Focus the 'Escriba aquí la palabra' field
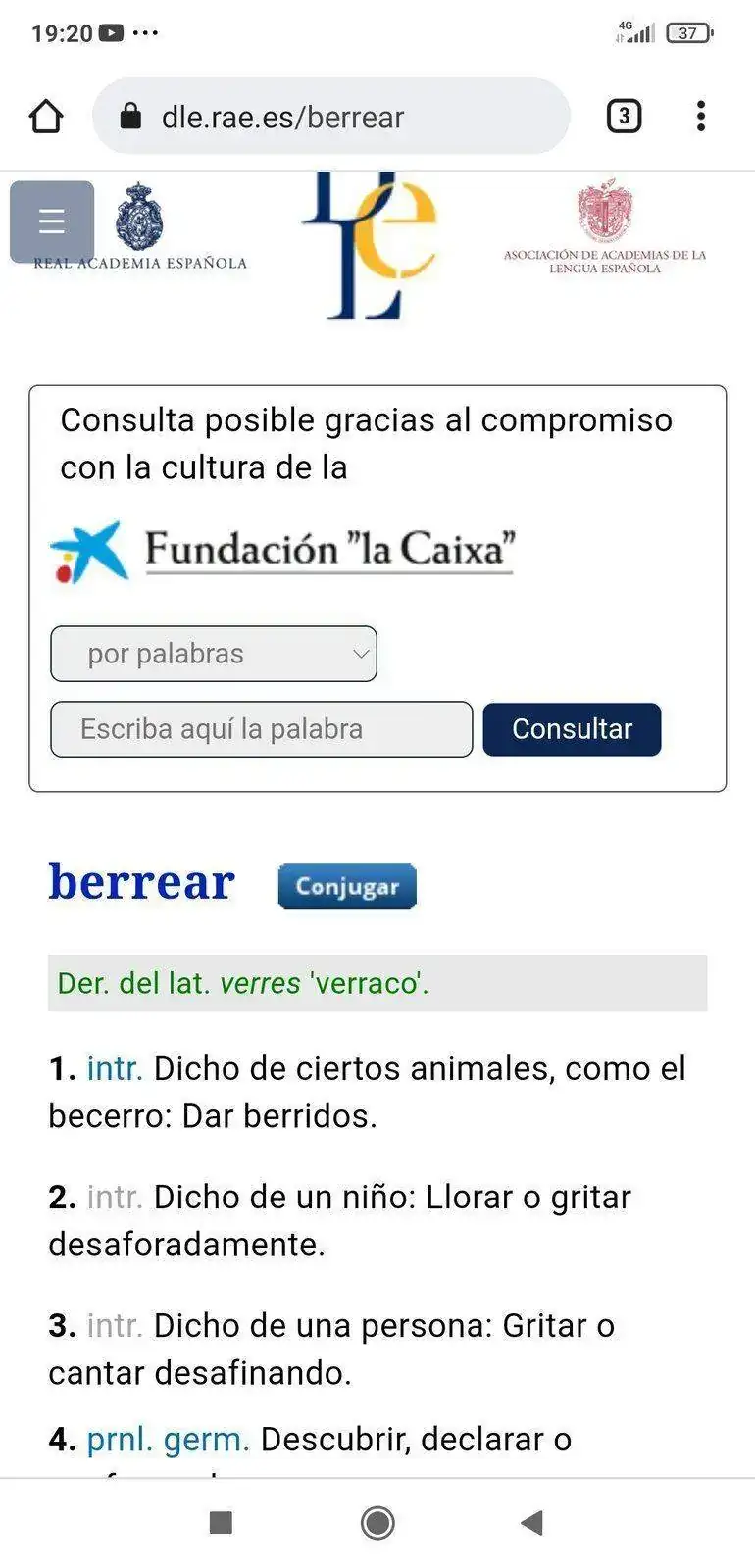The image size is (755, 1568). tap(261, 729)
